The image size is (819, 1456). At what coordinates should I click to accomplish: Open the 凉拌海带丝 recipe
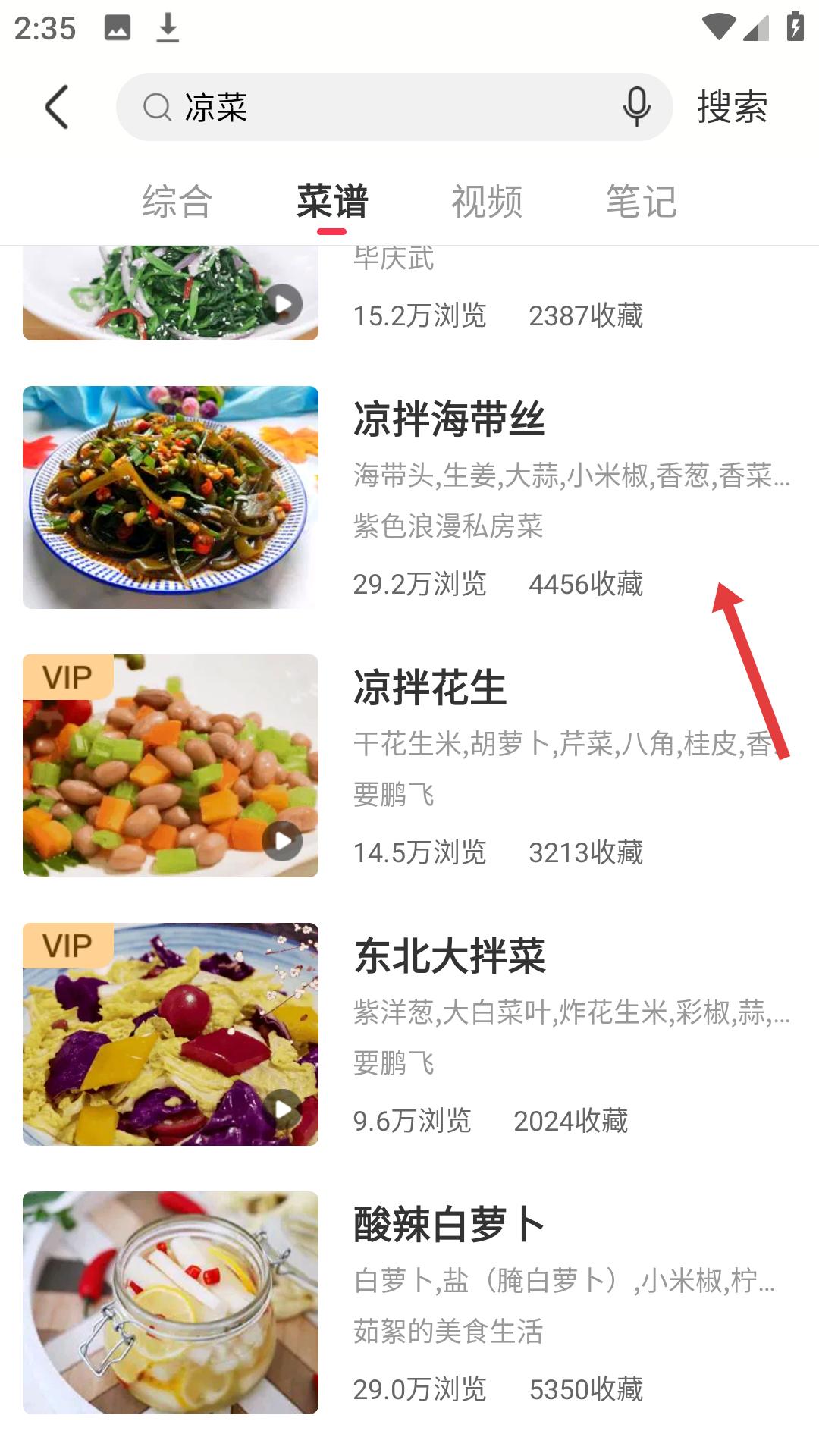click(x=449, y=422)
